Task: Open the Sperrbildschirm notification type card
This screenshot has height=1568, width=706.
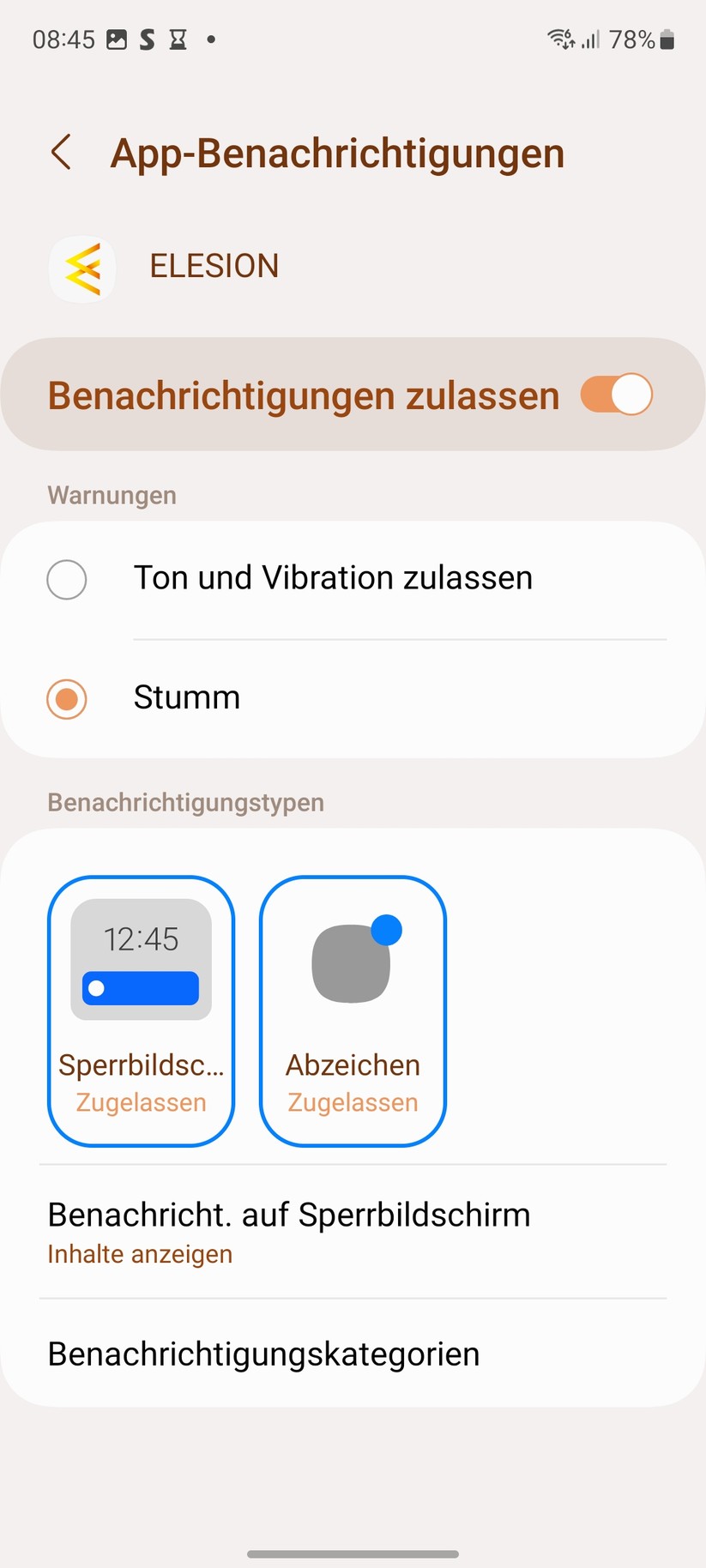Action: [141, 1010]
